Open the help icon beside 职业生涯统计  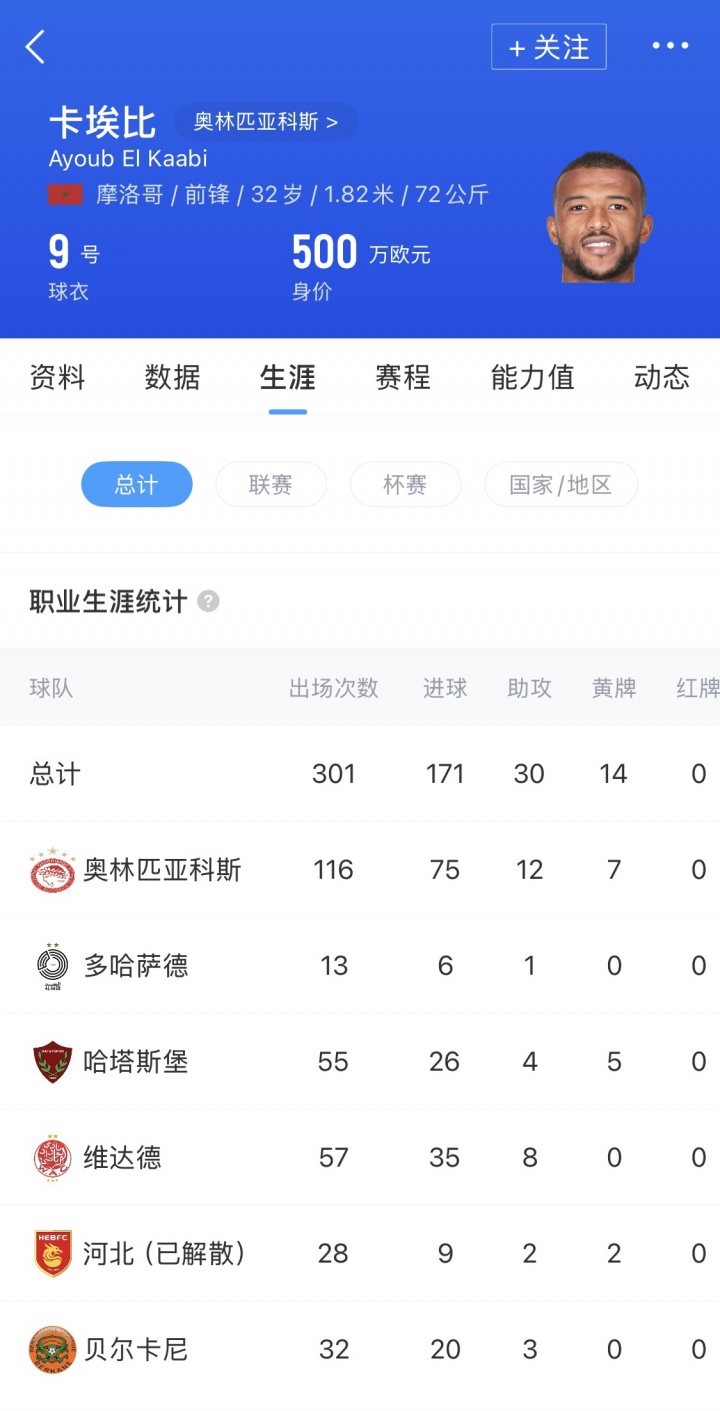[x=208, y=602]
